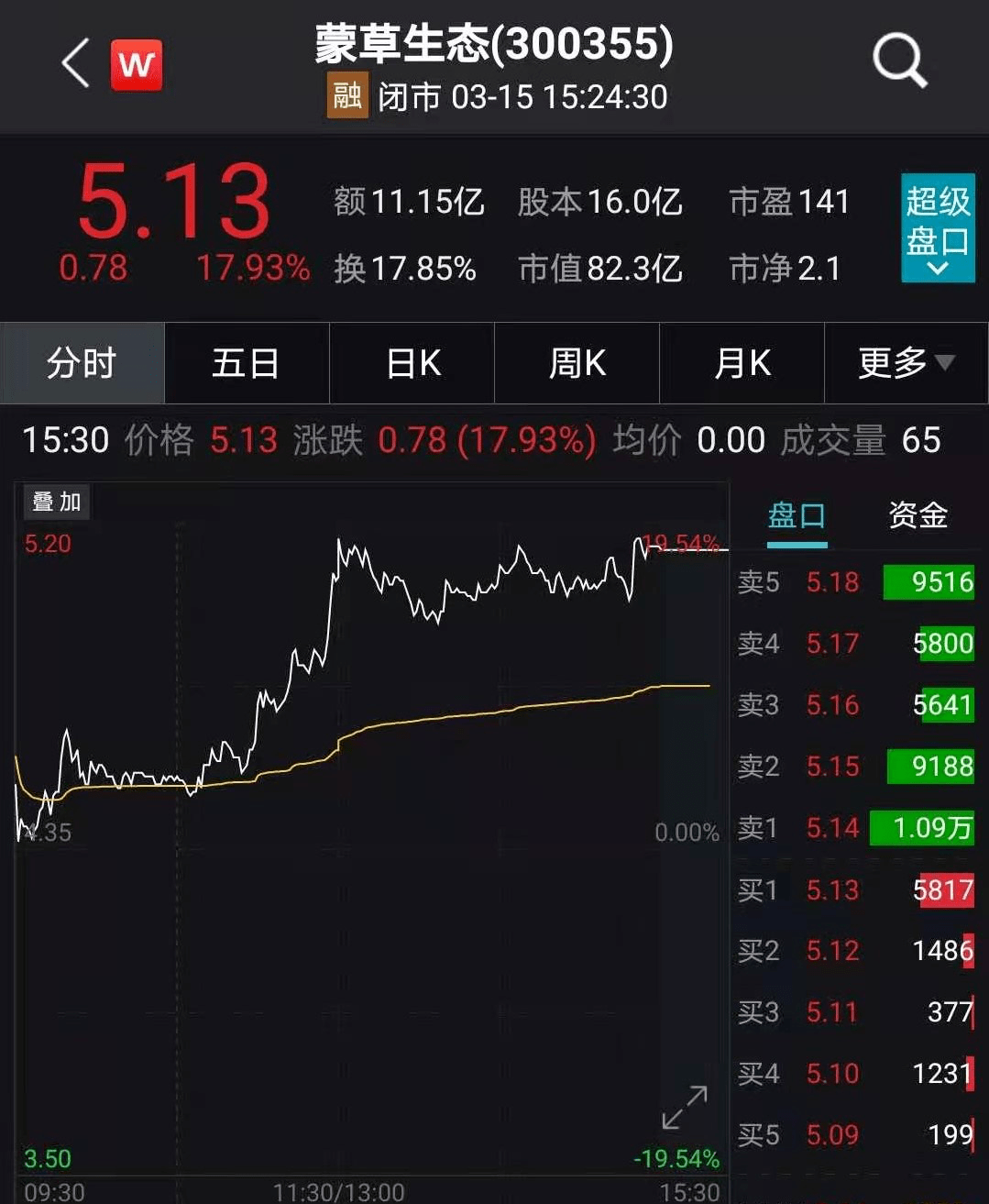Screen dimensions: 989x1204
Task: Expand the 超级盘口 panel
Action: coord(937,227)
